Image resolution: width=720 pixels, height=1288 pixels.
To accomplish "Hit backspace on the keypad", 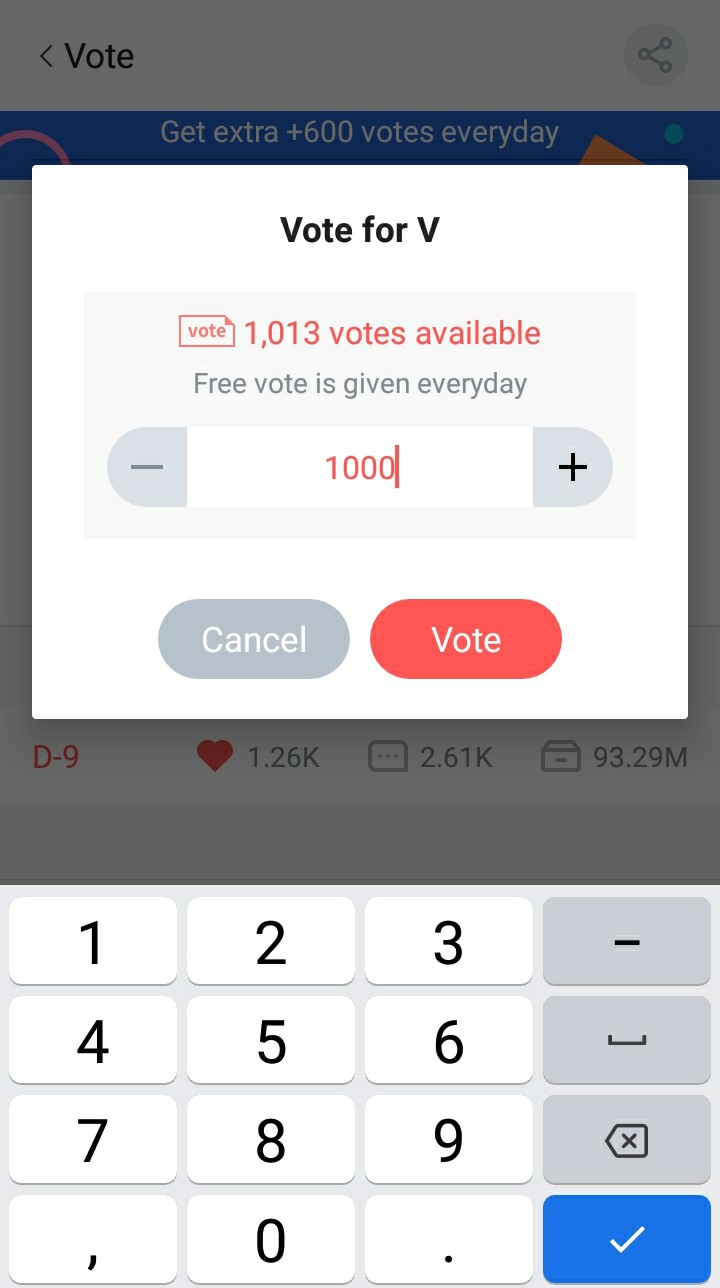I will pyautogui.click(x=627, y=1140).
